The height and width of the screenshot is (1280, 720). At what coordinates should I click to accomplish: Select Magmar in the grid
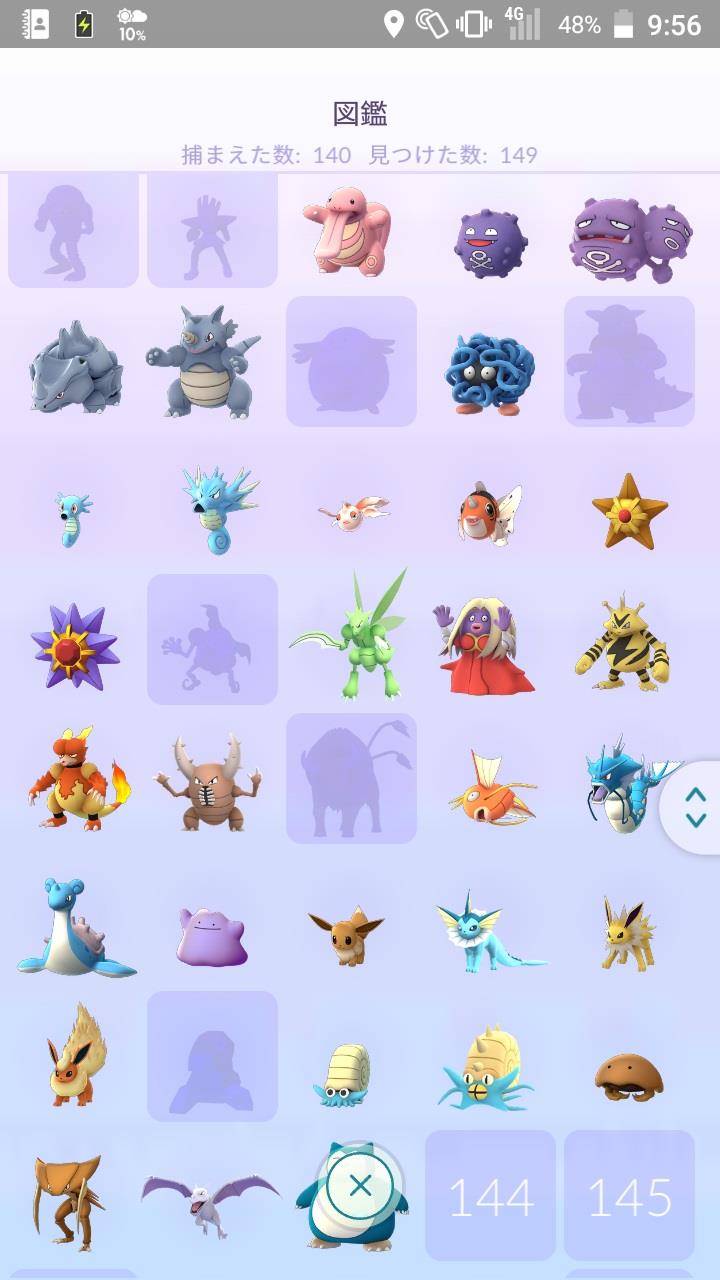pyautogui.click(x=78, y=778)
